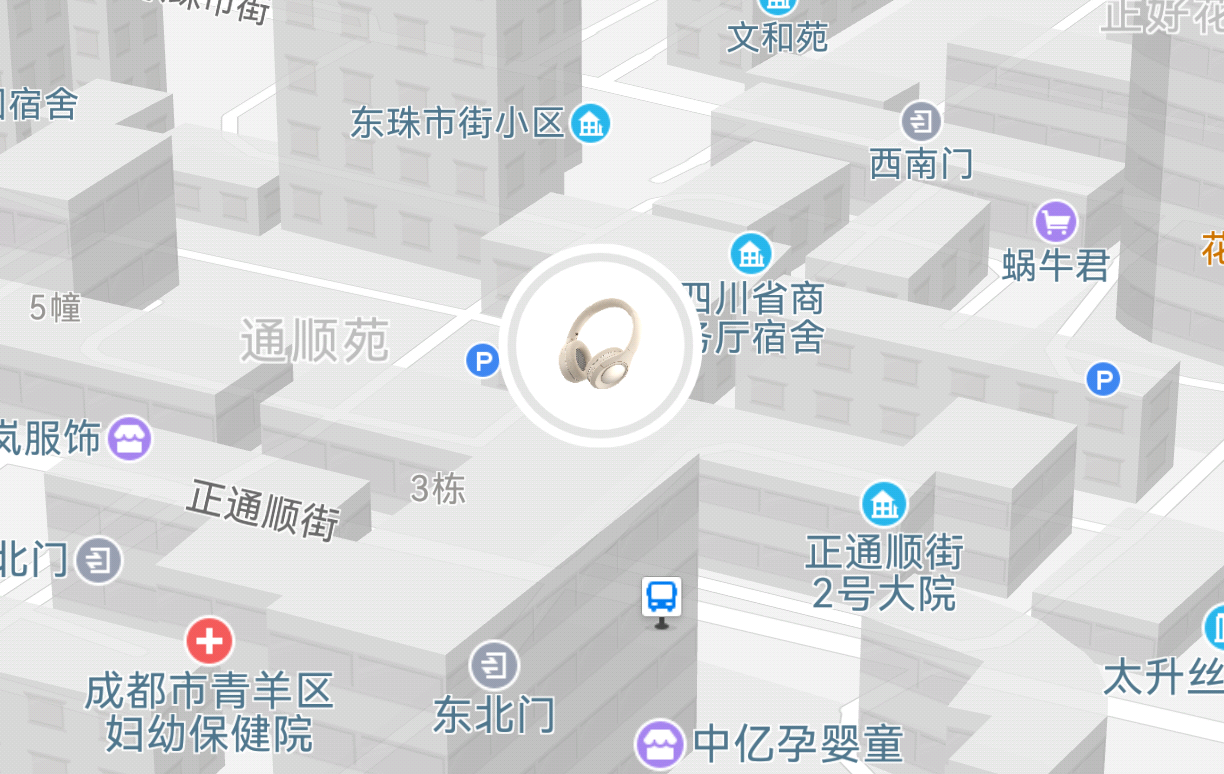Tap the 成都市青羊区妇幼保健院 hospital marker

[x=209, y=641]
